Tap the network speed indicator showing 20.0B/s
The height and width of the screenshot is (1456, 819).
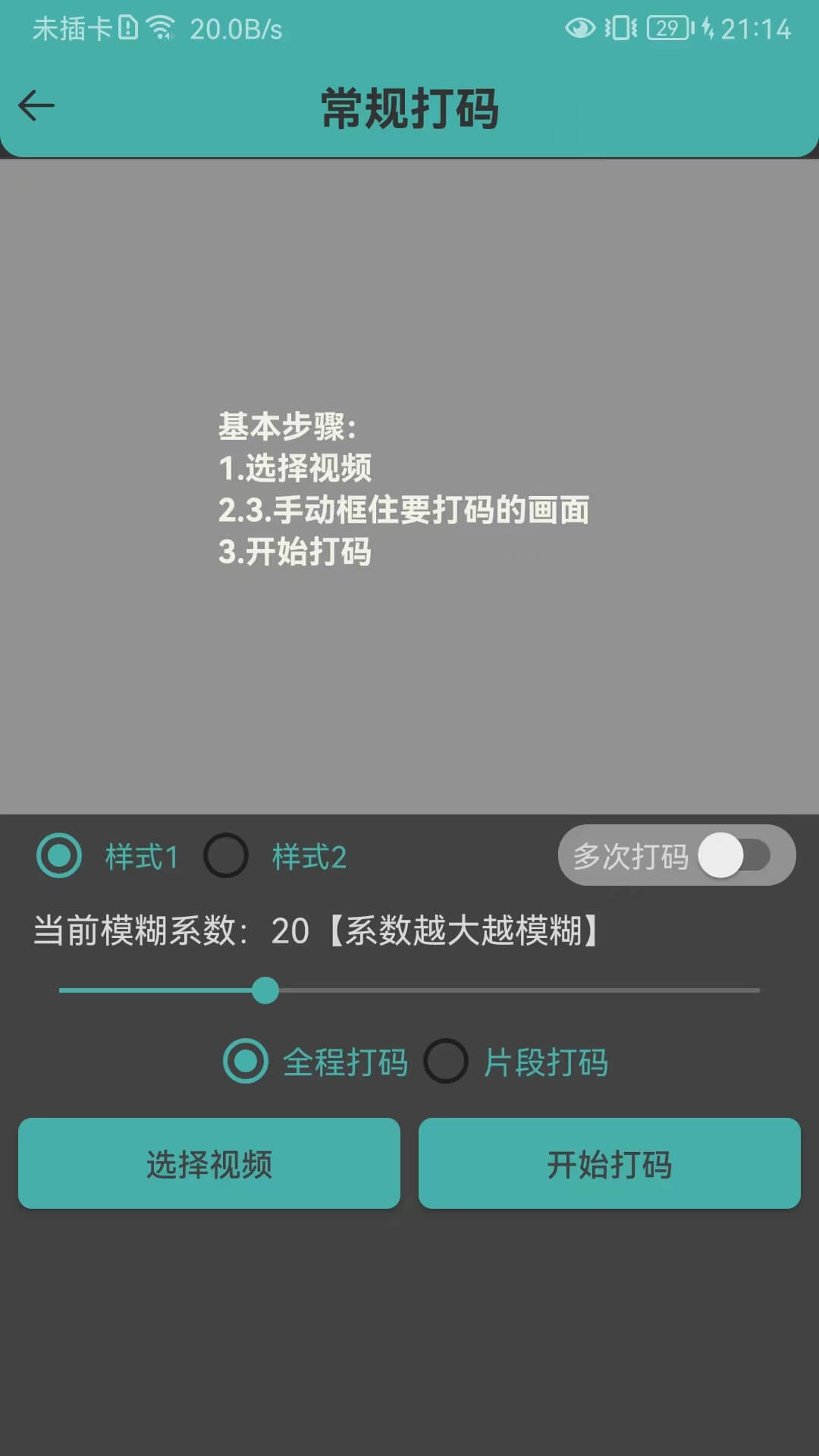(x=235, y=29)
